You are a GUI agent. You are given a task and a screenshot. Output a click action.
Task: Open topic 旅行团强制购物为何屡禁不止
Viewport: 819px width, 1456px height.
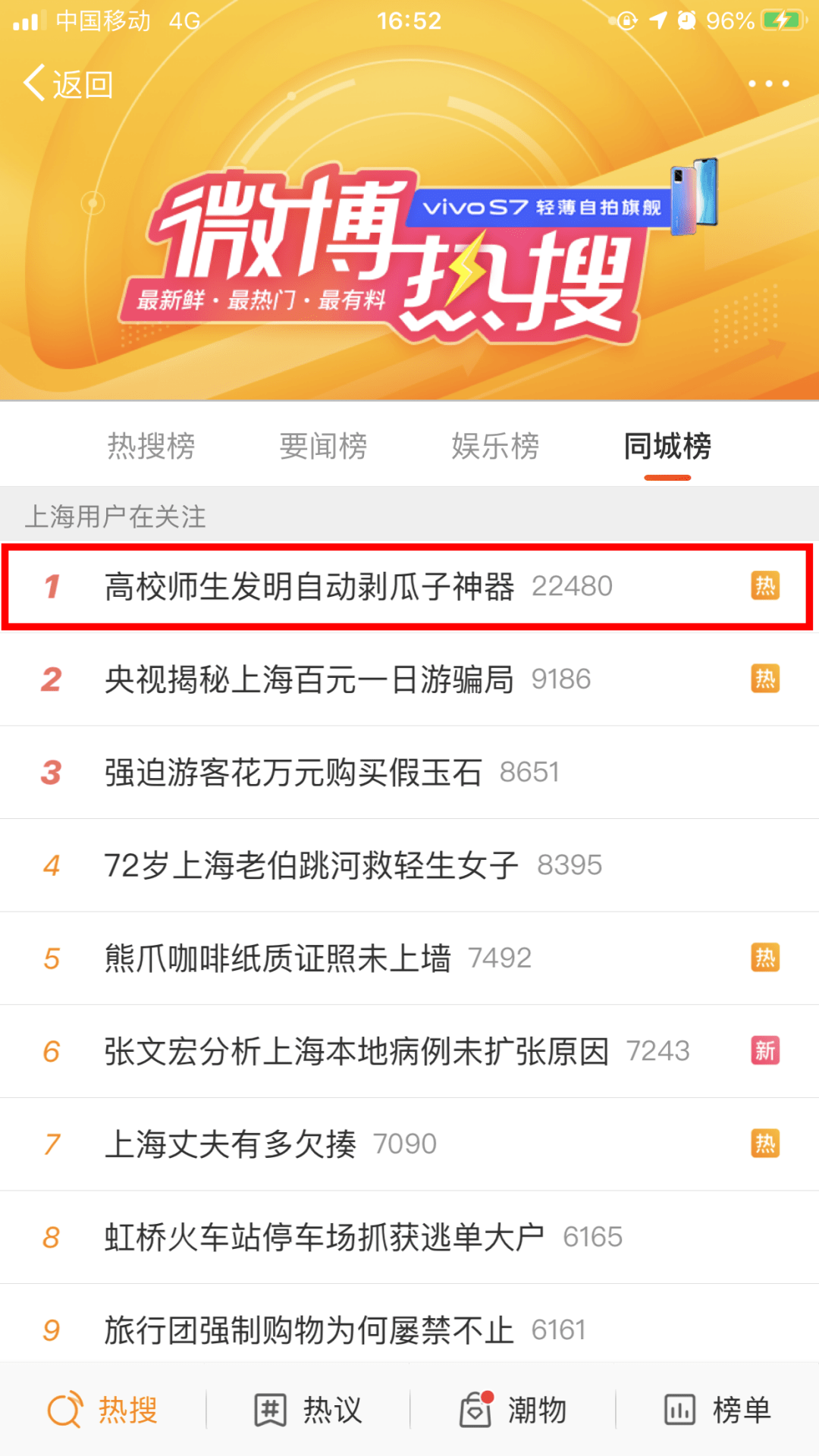[309, 1330]
